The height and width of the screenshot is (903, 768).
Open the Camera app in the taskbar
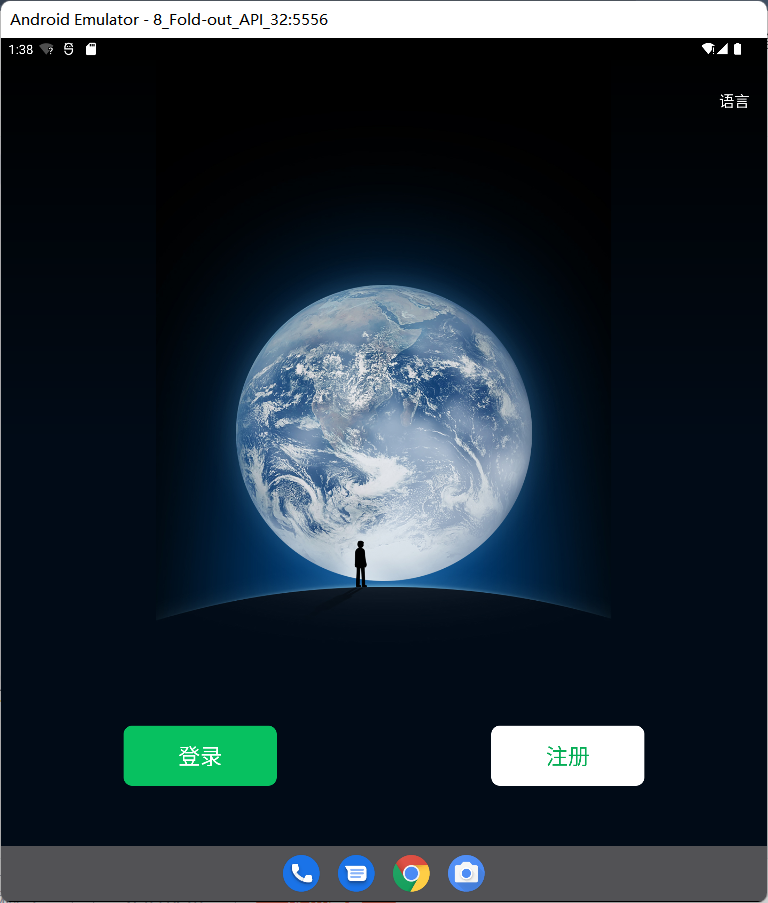(x=466, y=874)
